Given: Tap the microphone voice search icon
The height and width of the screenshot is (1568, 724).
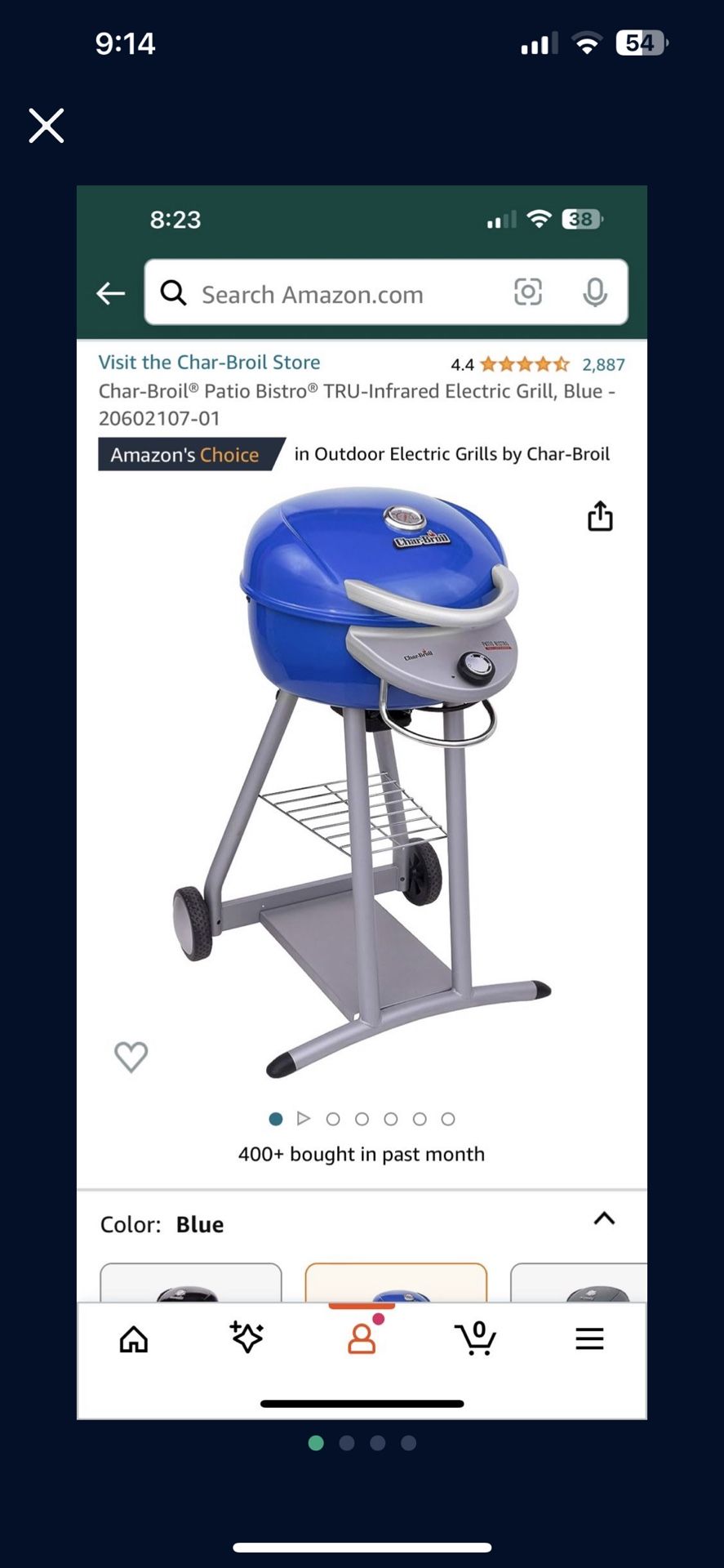Looking at the screenshot, I should 596,292.
